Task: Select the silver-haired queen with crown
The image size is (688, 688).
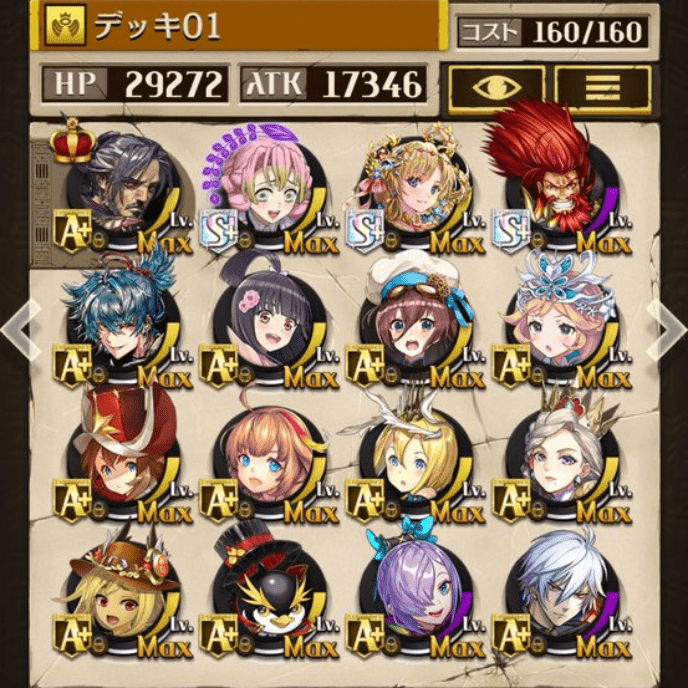Action: pyautogui.click(x=557, y=457)
